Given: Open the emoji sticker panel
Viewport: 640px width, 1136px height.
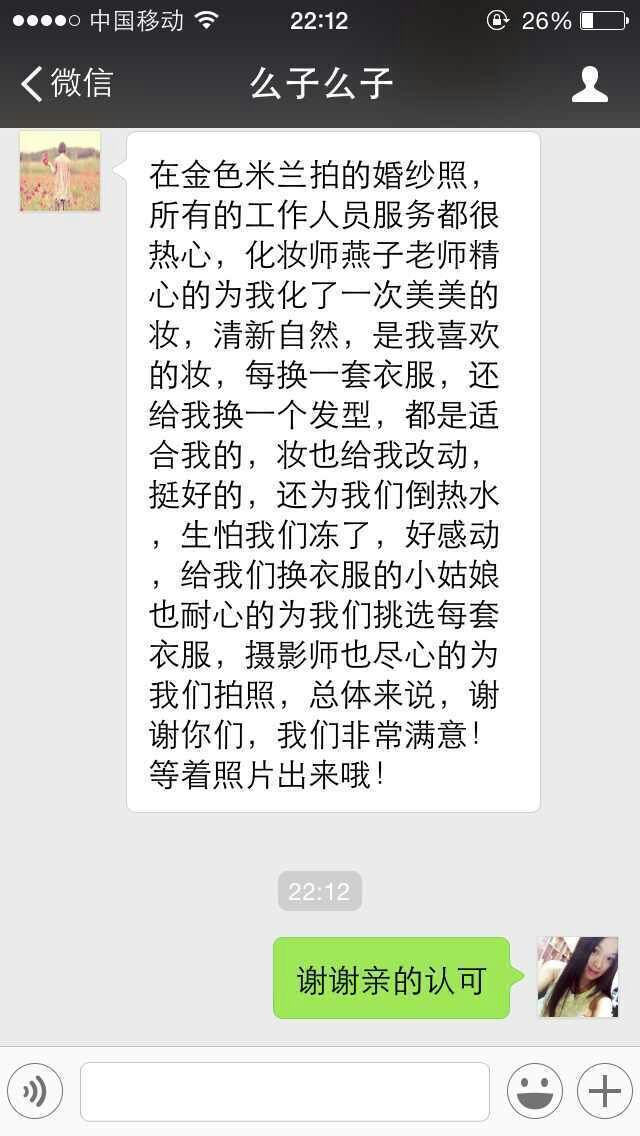Looking at the screenshot, I should [534, 1091].
